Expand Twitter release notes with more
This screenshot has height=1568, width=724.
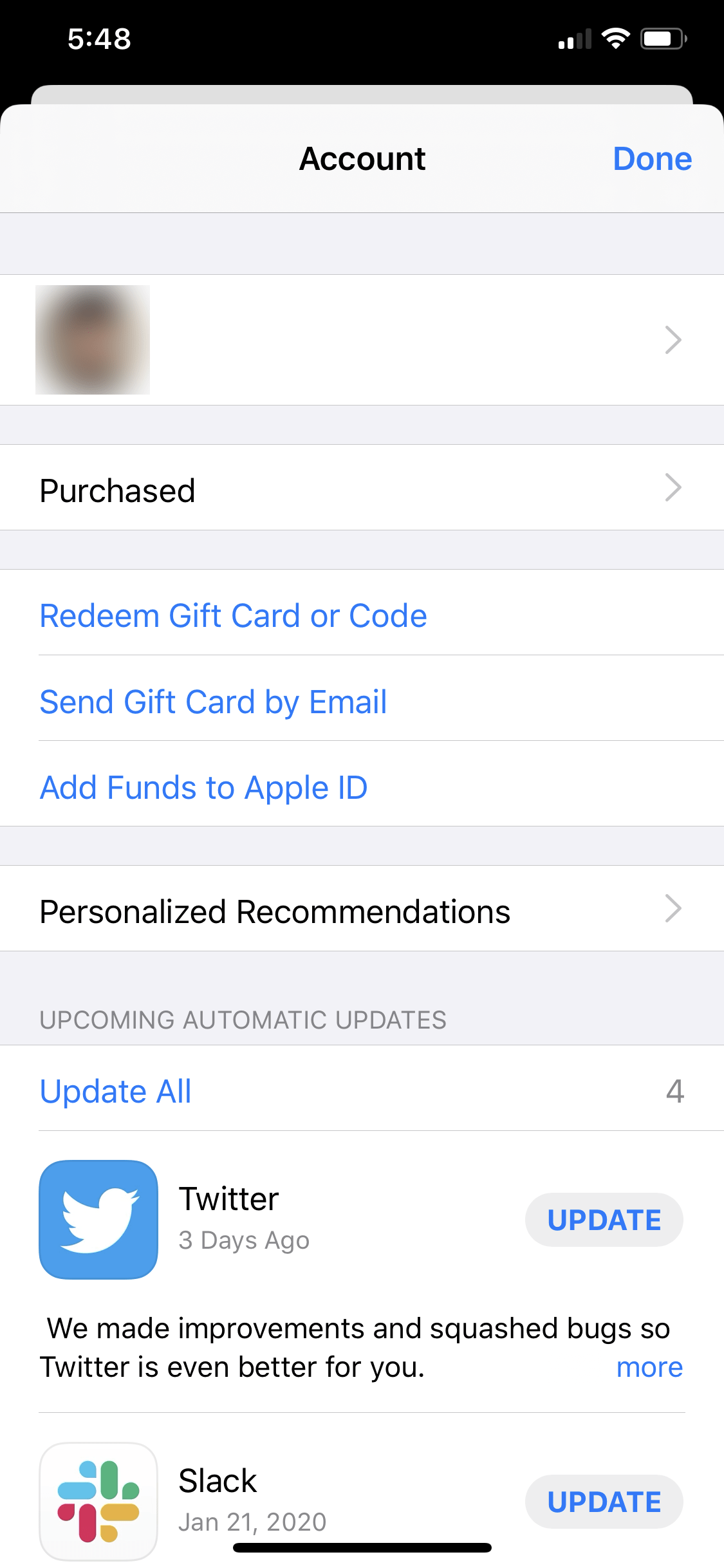click(x=649, y=1367)
